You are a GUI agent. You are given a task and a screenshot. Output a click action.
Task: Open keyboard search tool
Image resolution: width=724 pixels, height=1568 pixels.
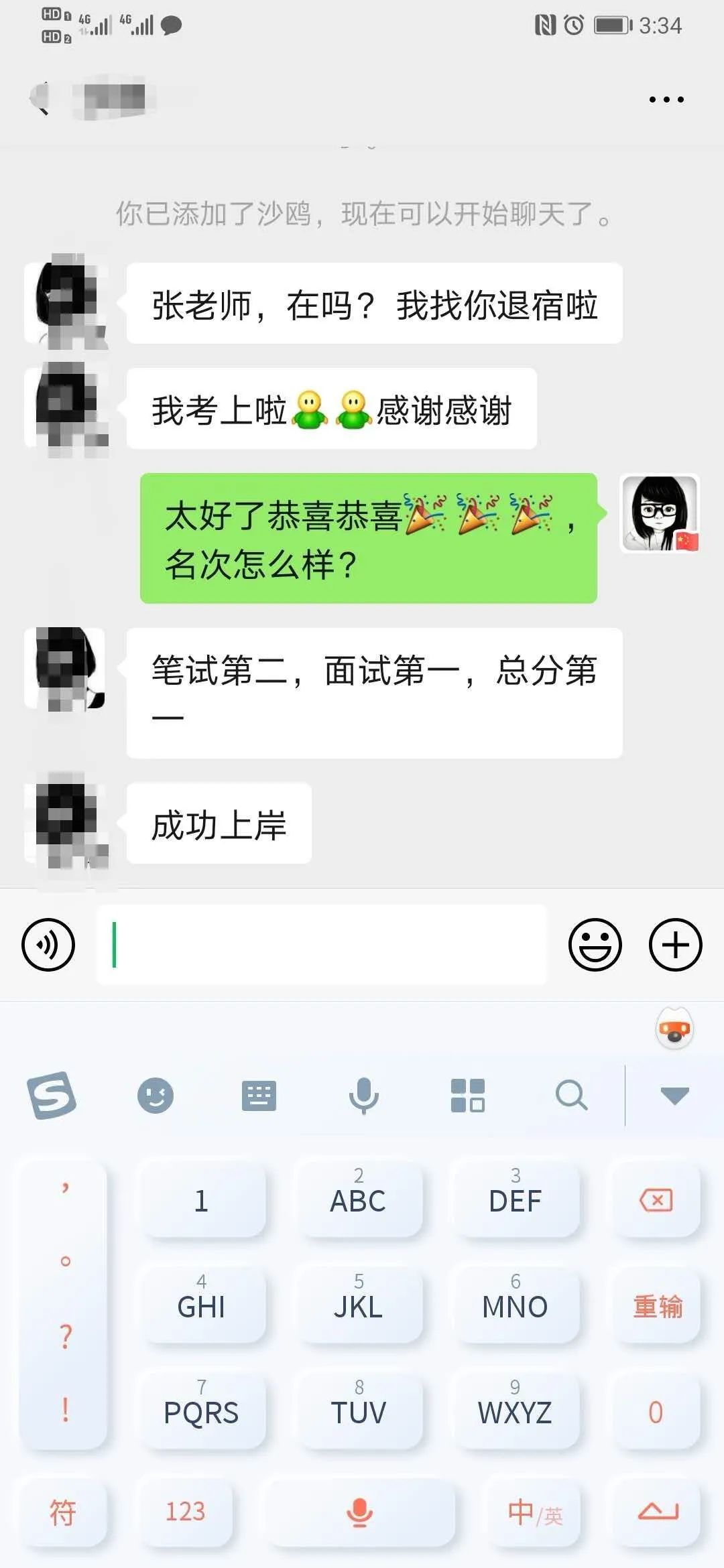coord(571,1096)
